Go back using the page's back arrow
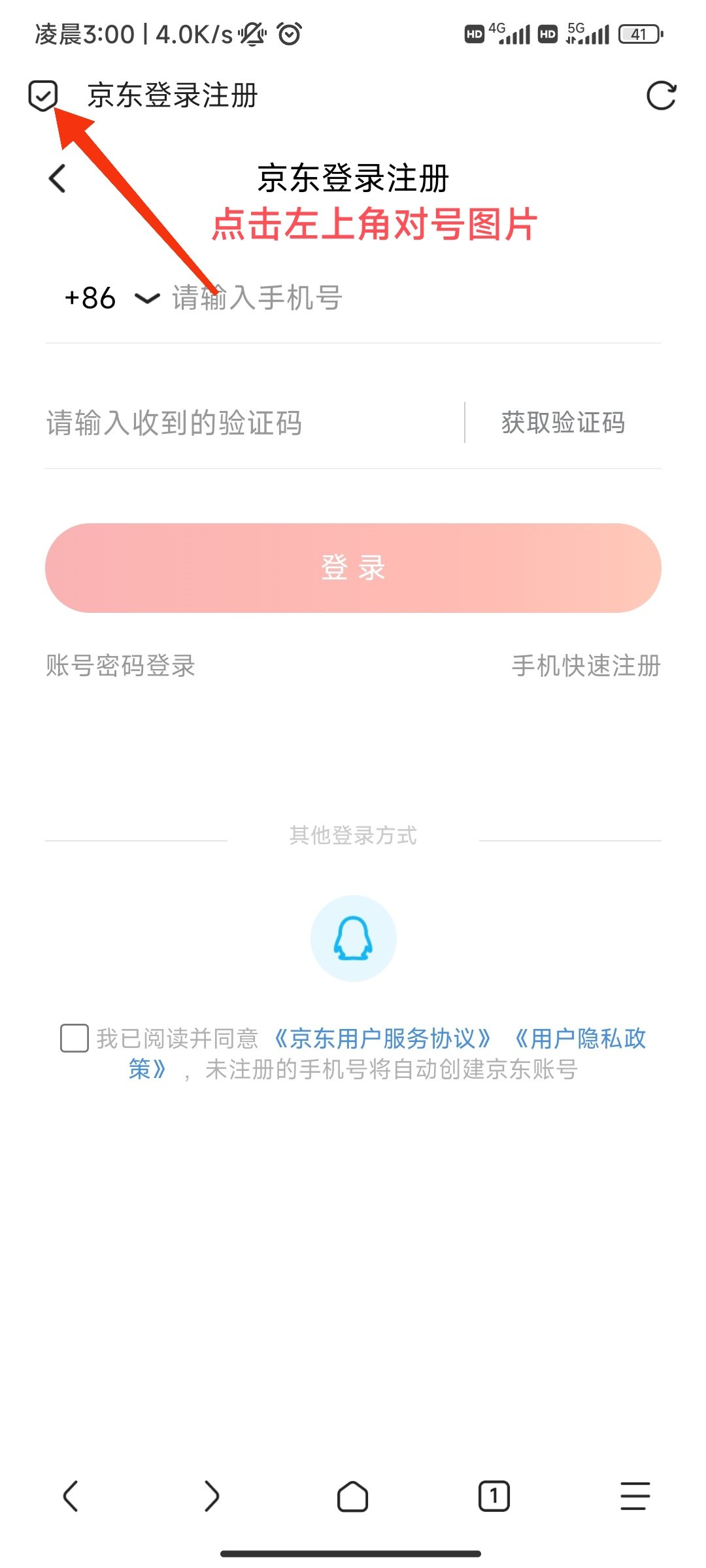 point(58,178)
